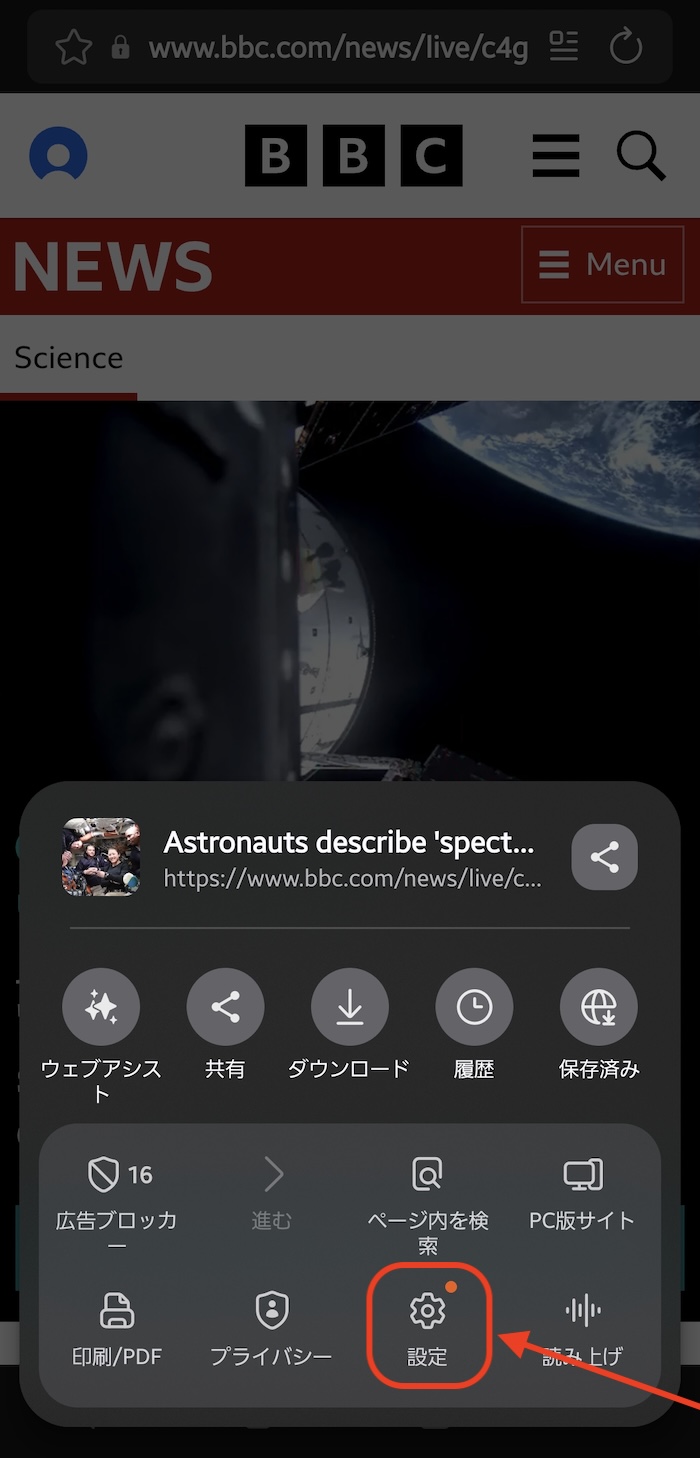Bookmark the page with the star icon
The width and height of the screenshot is (700, 1458).
pos(72,46)
